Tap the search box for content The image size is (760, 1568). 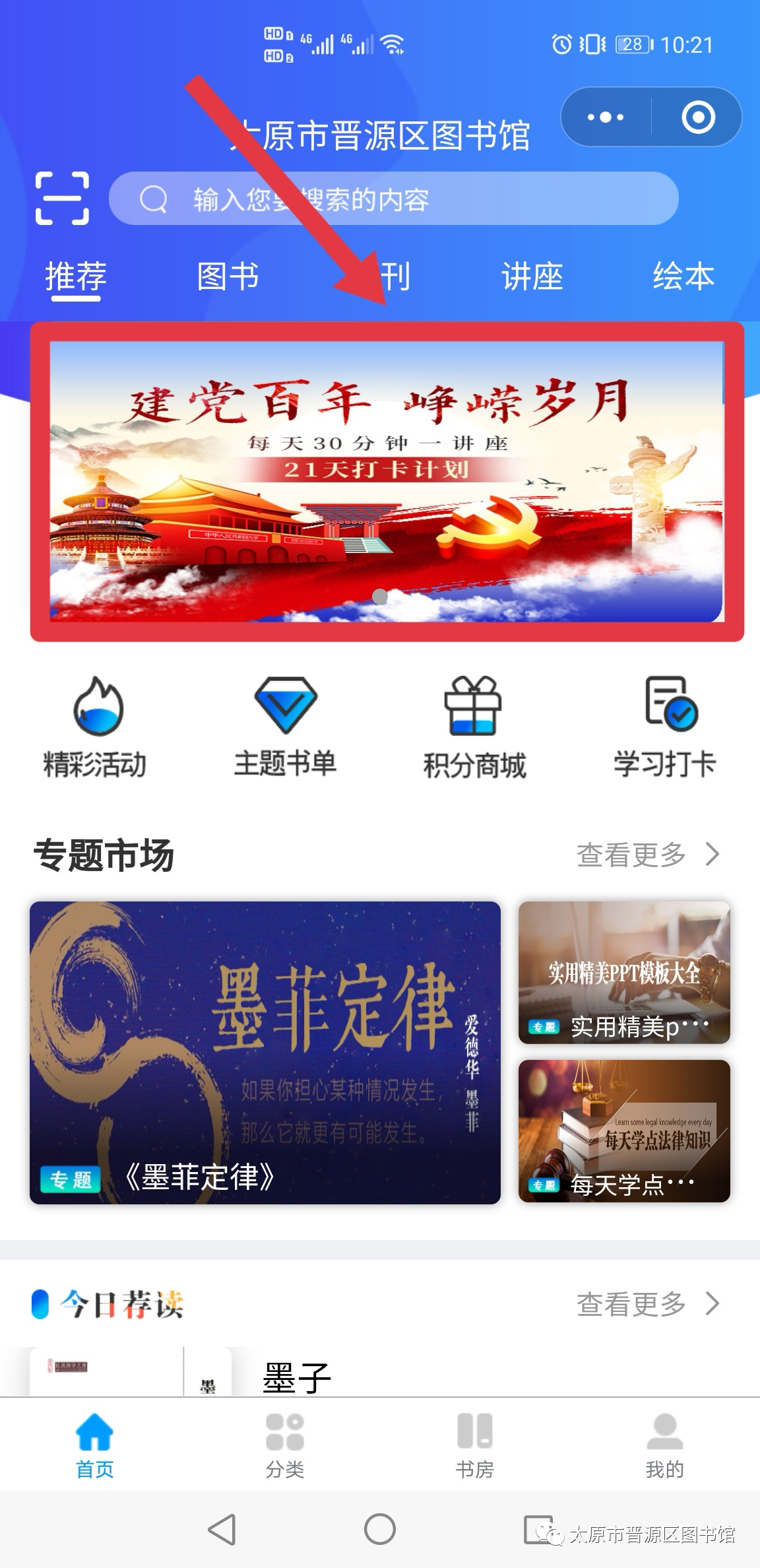(x=393, y=199)
